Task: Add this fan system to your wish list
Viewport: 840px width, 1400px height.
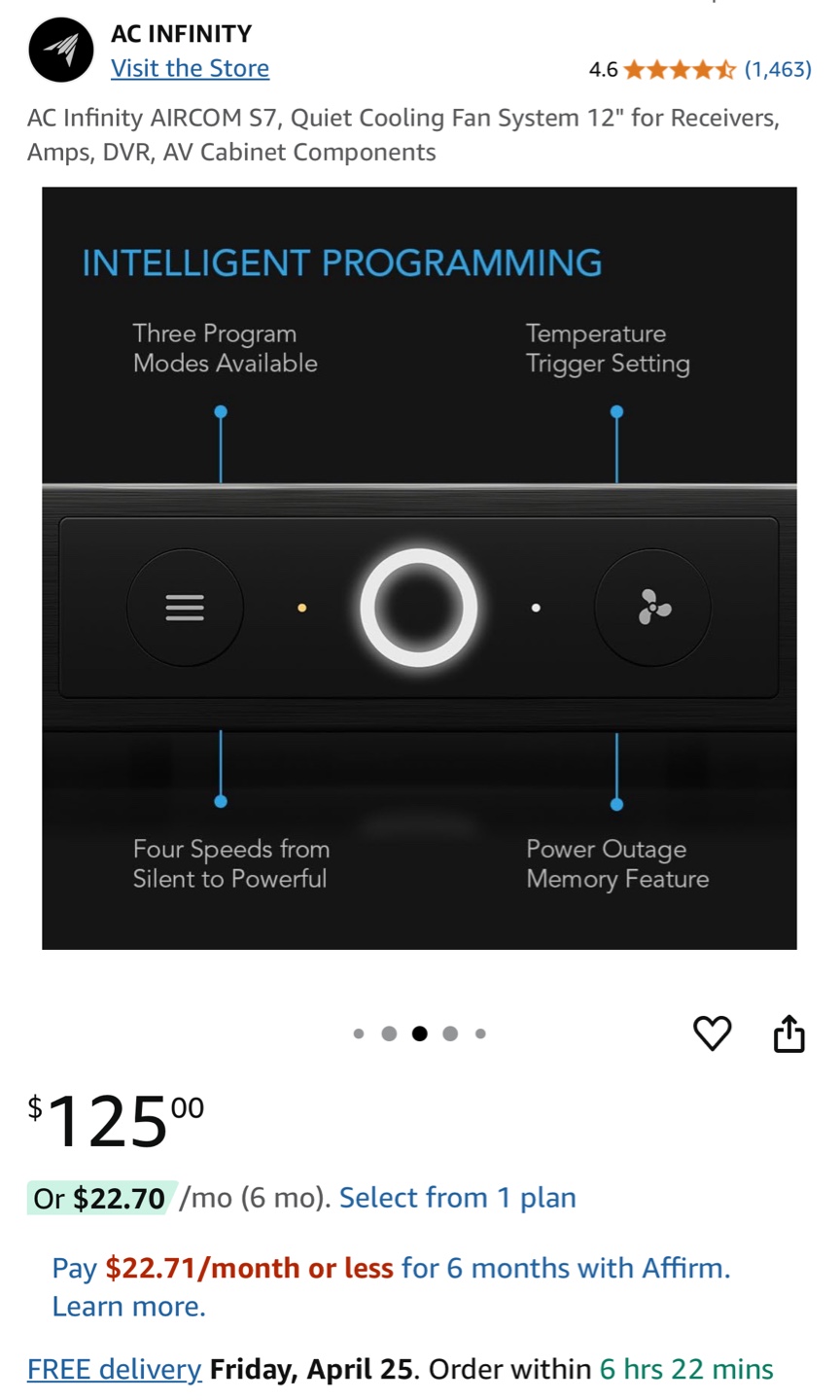Action: 713,1032
